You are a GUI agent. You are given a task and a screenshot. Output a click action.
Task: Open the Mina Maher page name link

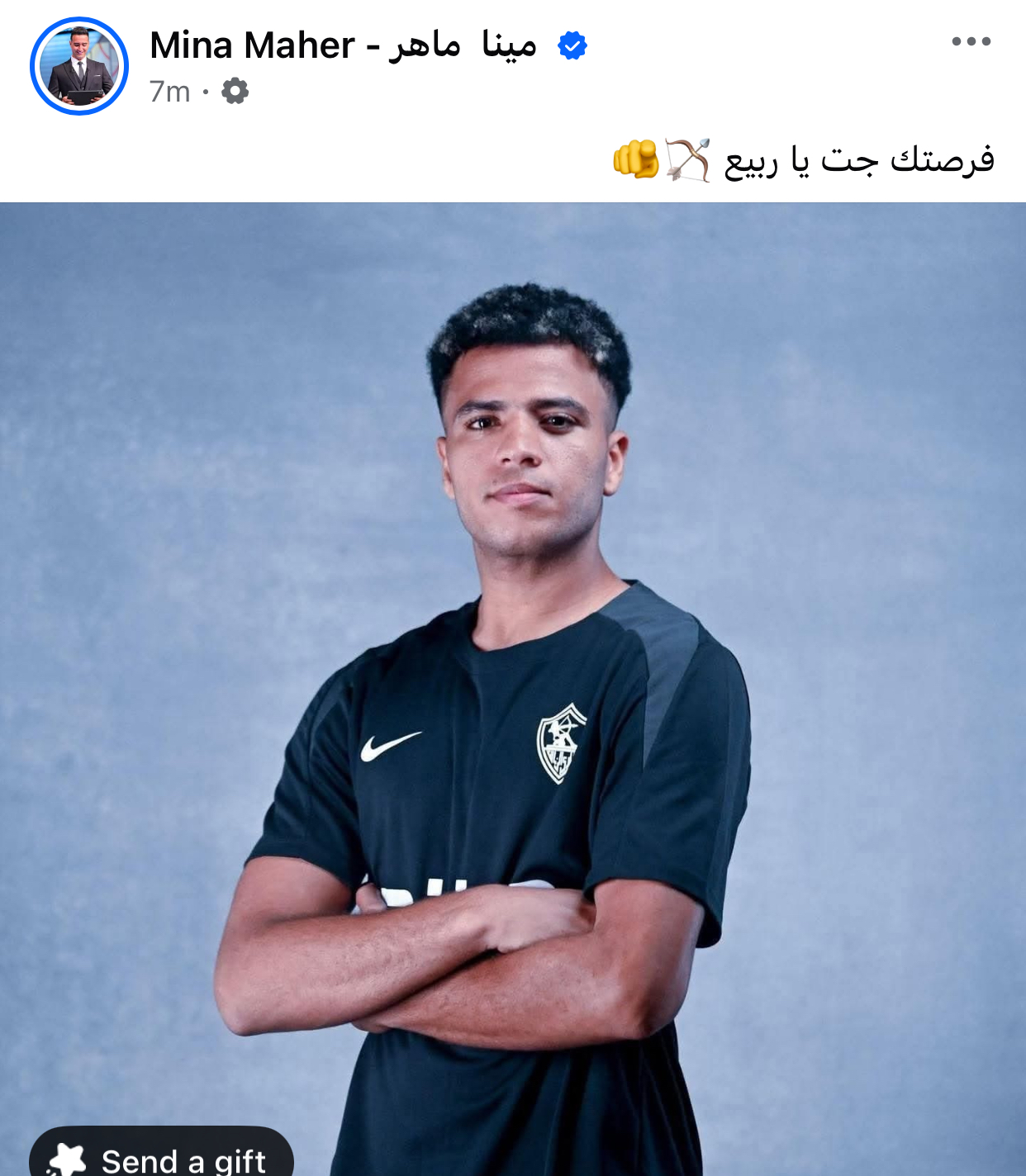343,45
